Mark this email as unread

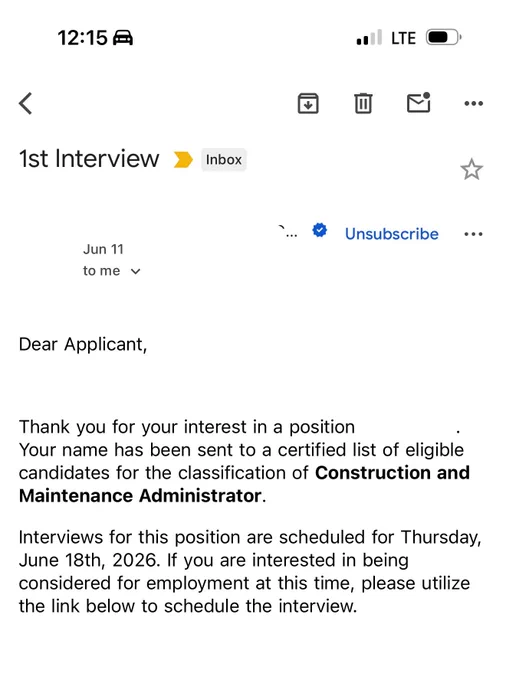pyautogui.click(x=418, y=103)
